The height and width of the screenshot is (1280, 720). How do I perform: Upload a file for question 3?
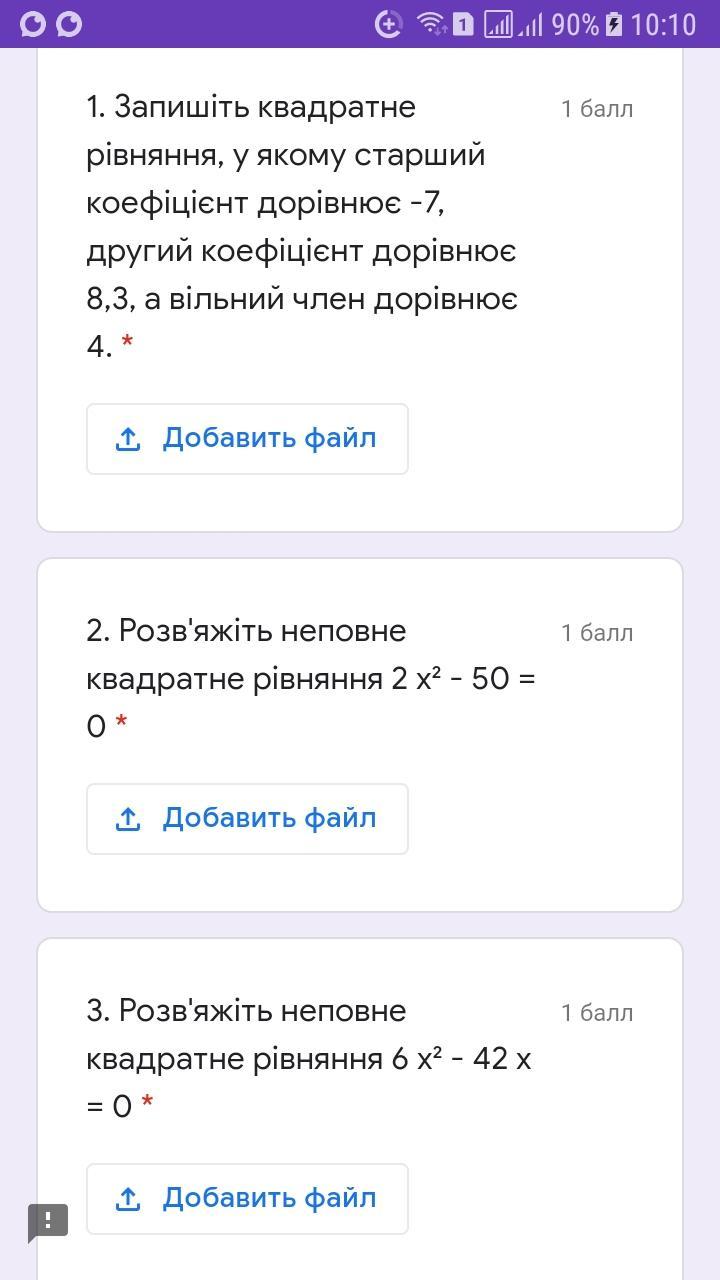click(247, 1199)
